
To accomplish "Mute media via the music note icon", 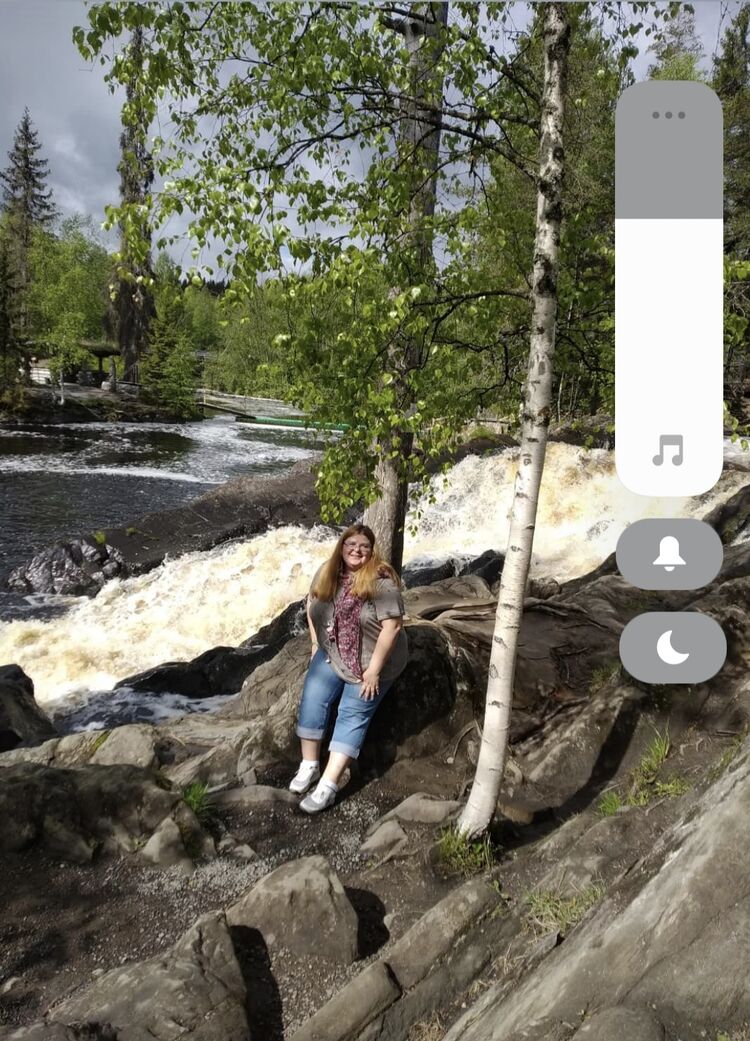I will [668, 451].
